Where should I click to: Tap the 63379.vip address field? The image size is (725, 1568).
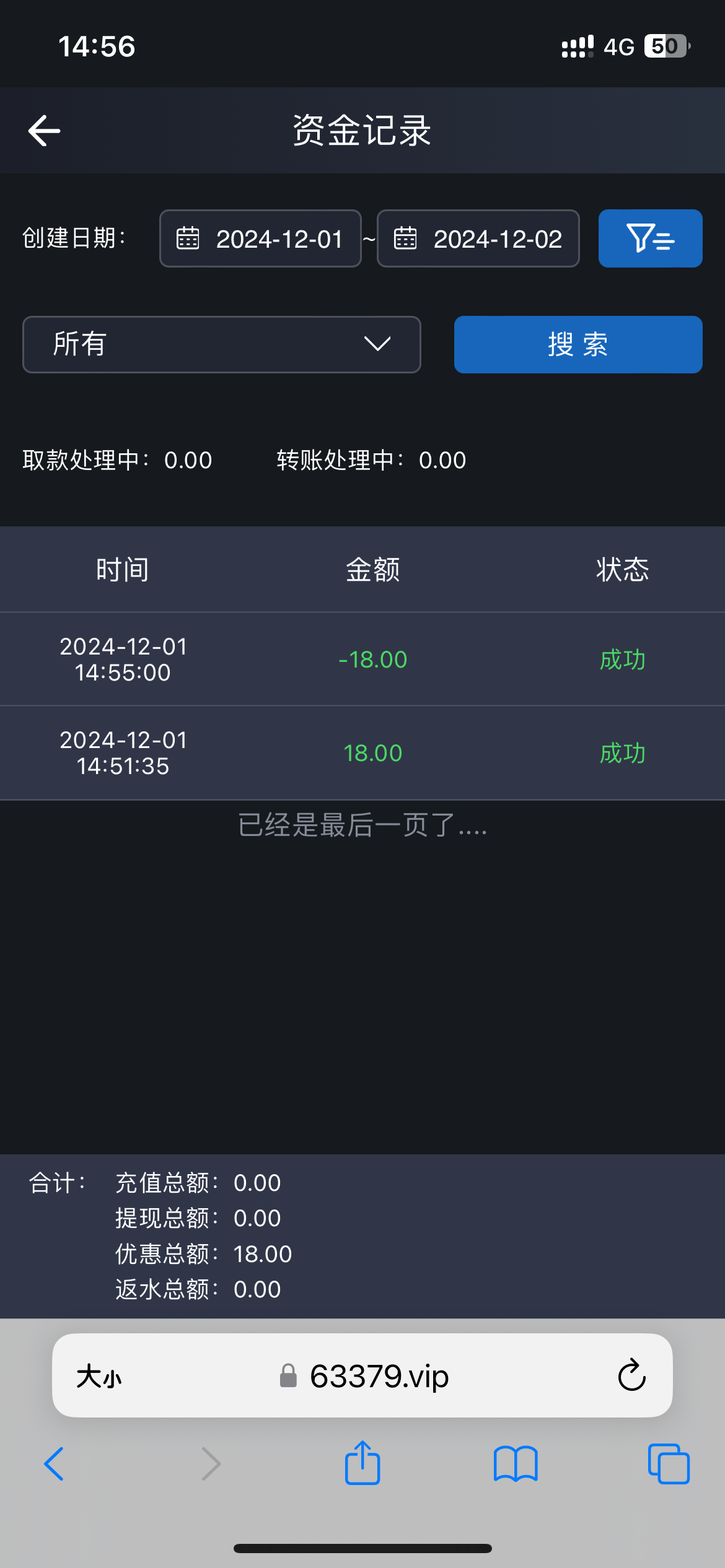[x=363, y=1376]
